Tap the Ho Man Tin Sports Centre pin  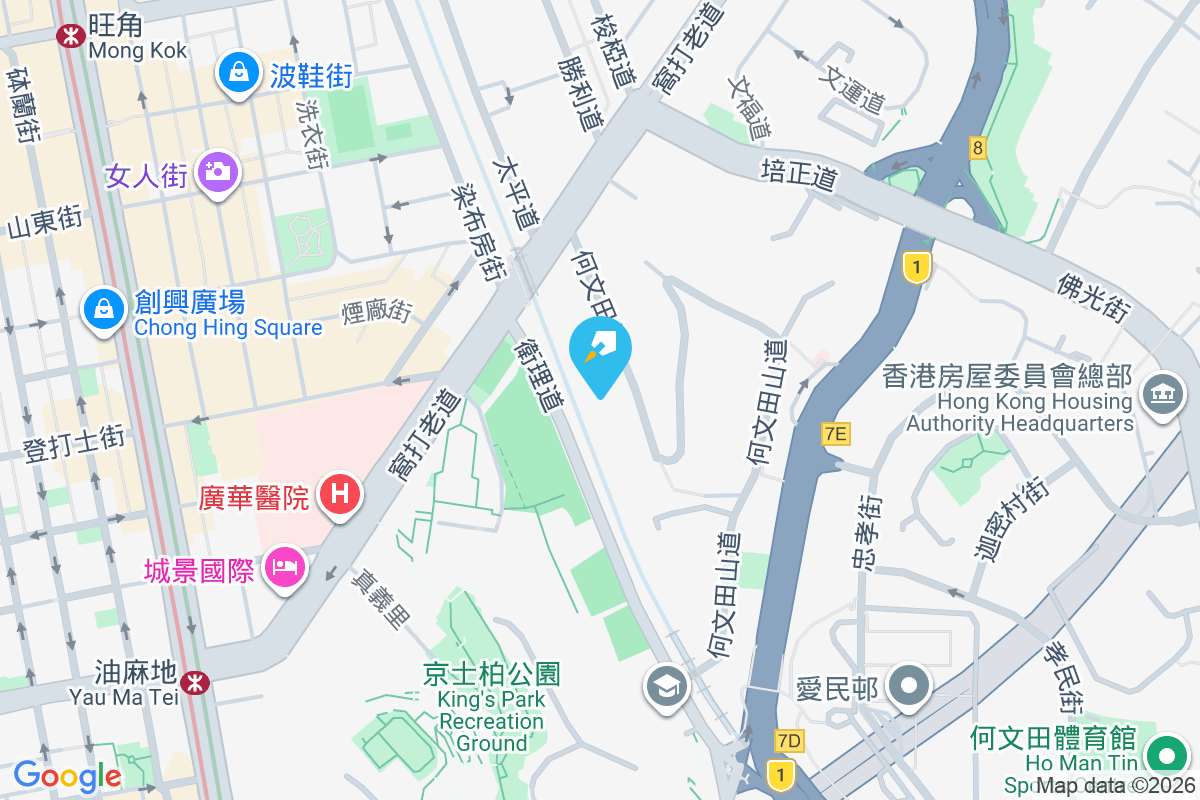click(1164, 751)
